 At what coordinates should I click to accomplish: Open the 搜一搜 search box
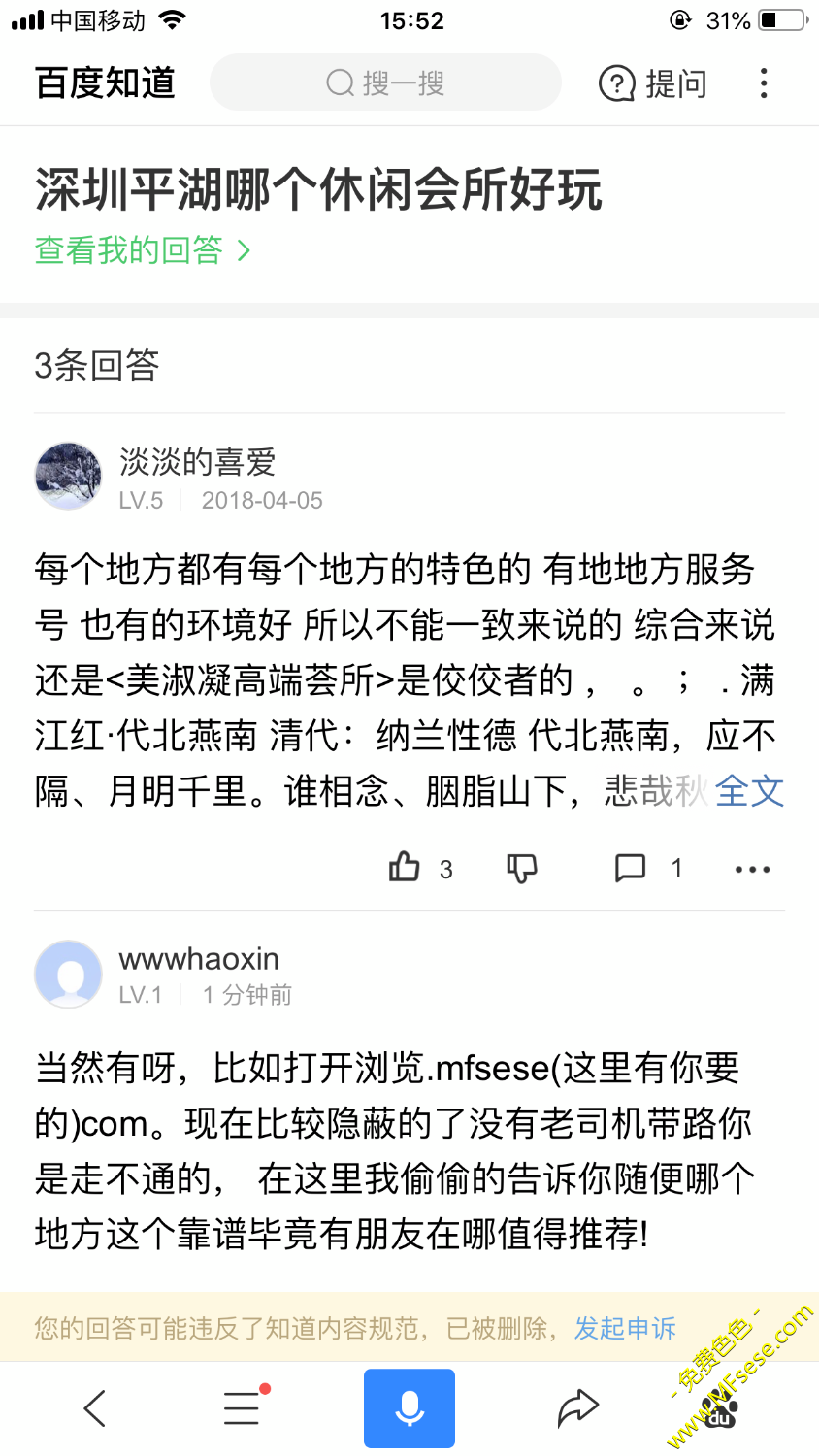(385, 83)
